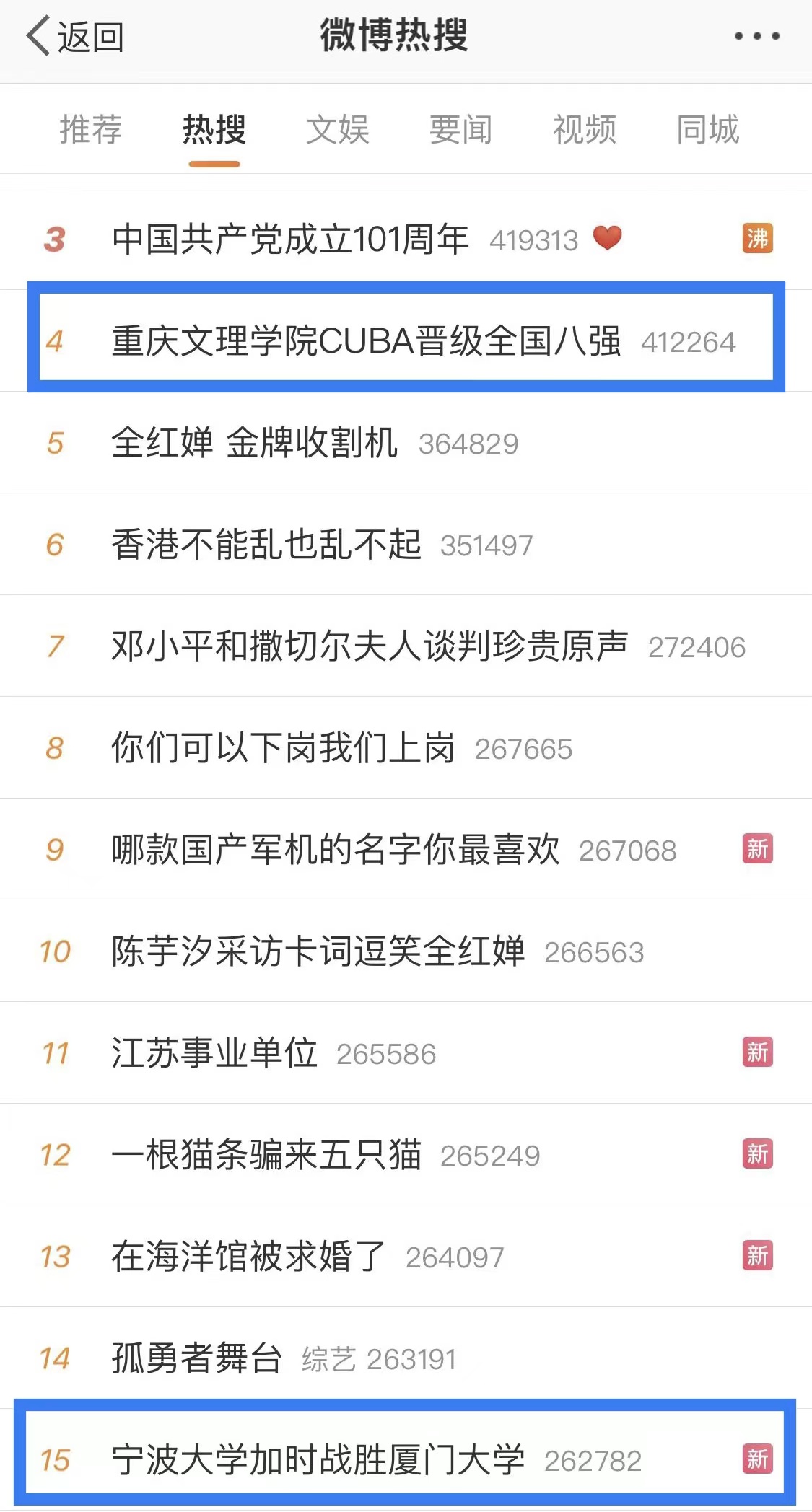
Task: View topic 你们可以下岗我们上岗
Action: (x=283, y=748)
